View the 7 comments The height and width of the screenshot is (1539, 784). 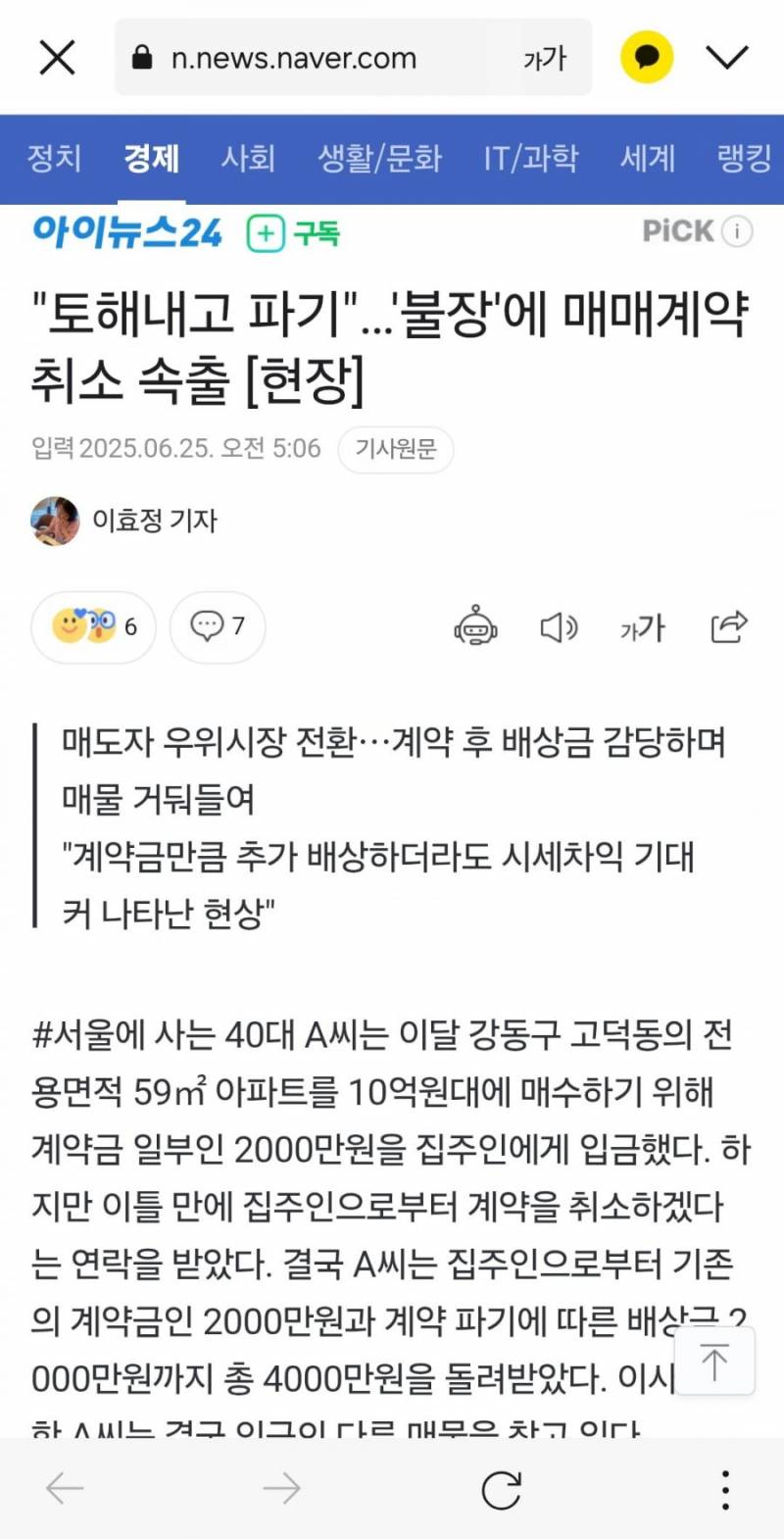[218, 626]
